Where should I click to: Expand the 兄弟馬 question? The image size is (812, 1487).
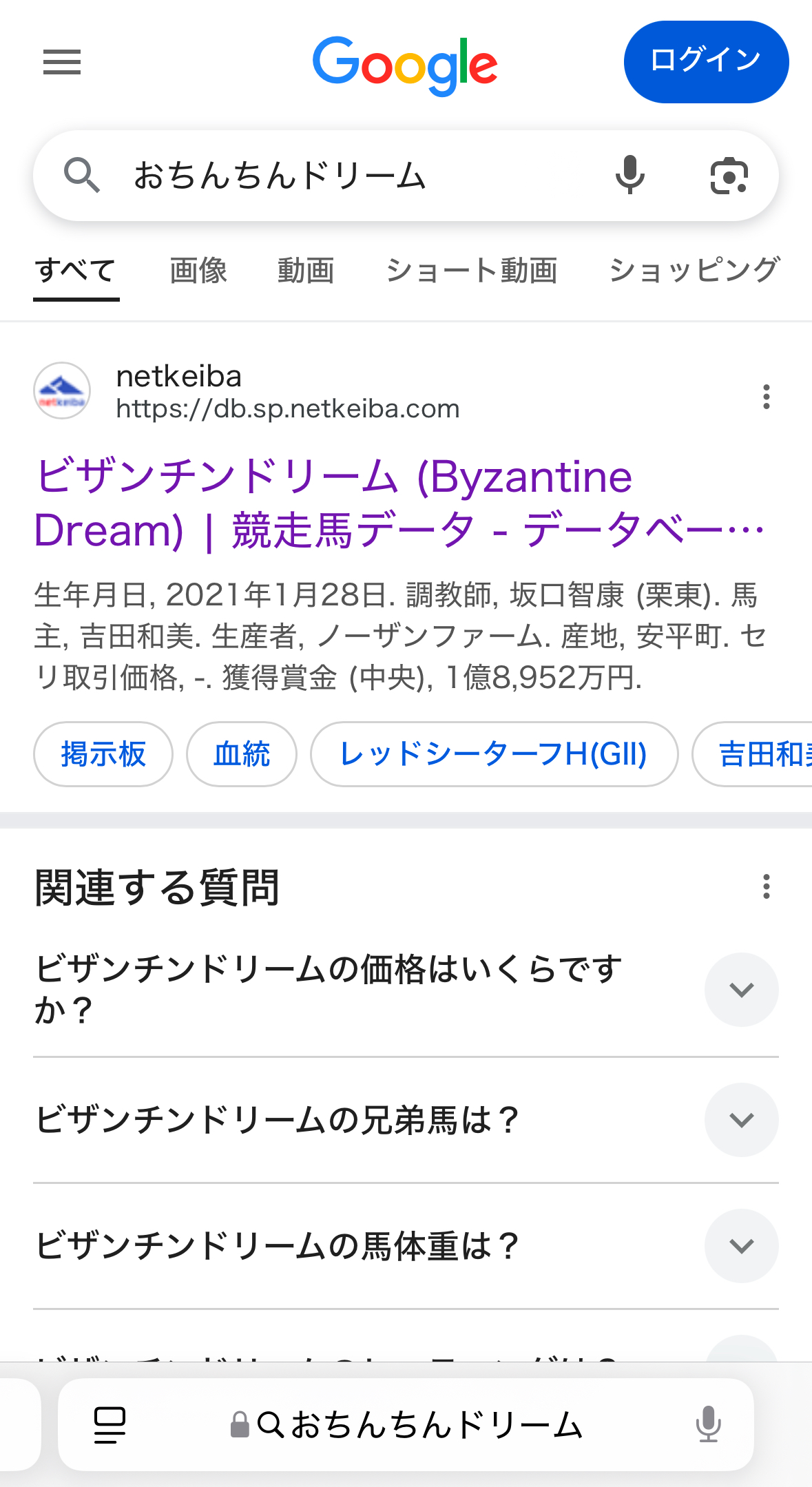click(741, 1120)
